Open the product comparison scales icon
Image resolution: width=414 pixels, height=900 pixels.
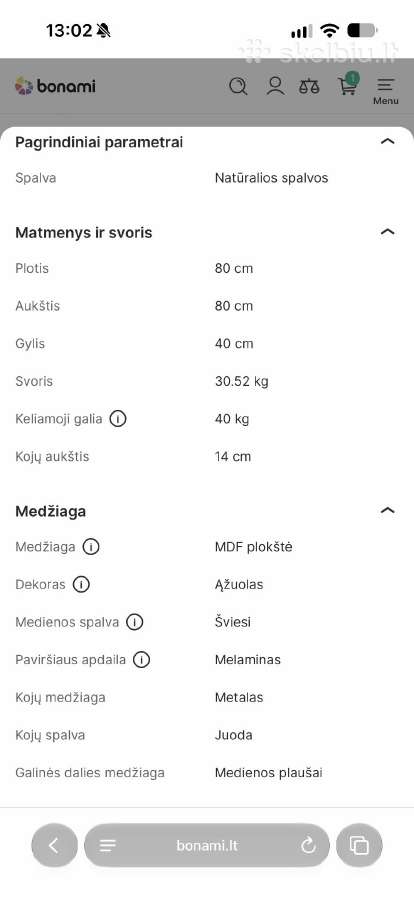(309, 87)
